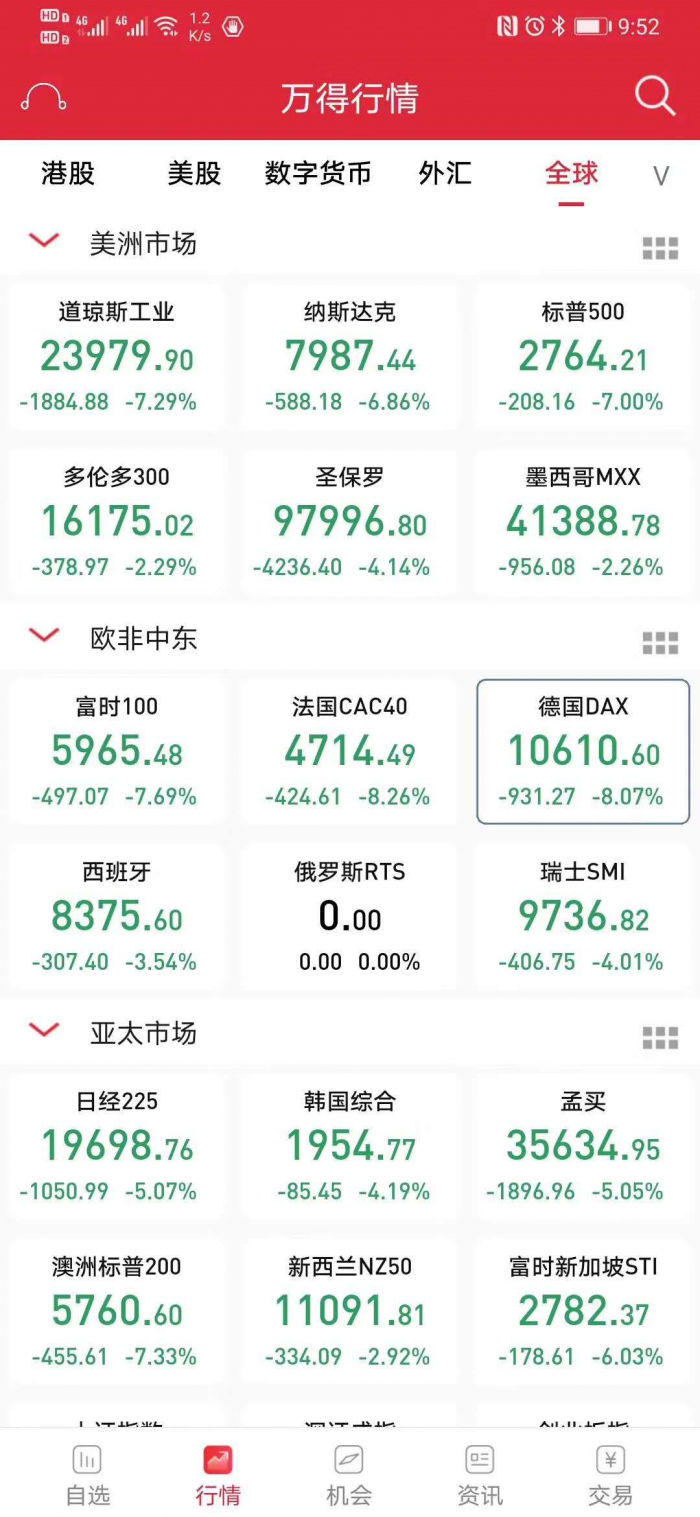The height and width of the screenshot is (1517, 700).
Task: Switch to the 美股 tab
Action: [x=194, y=173]
